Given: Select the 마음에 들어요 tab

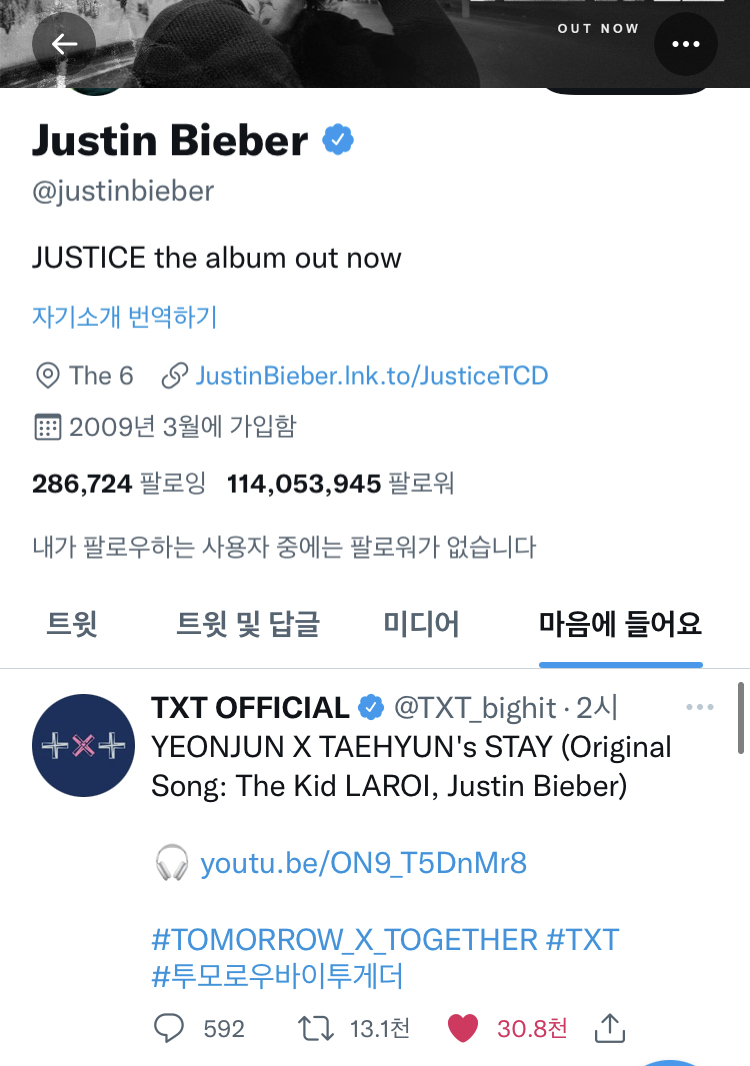Looking at the screenshot, I should point(620,625).
